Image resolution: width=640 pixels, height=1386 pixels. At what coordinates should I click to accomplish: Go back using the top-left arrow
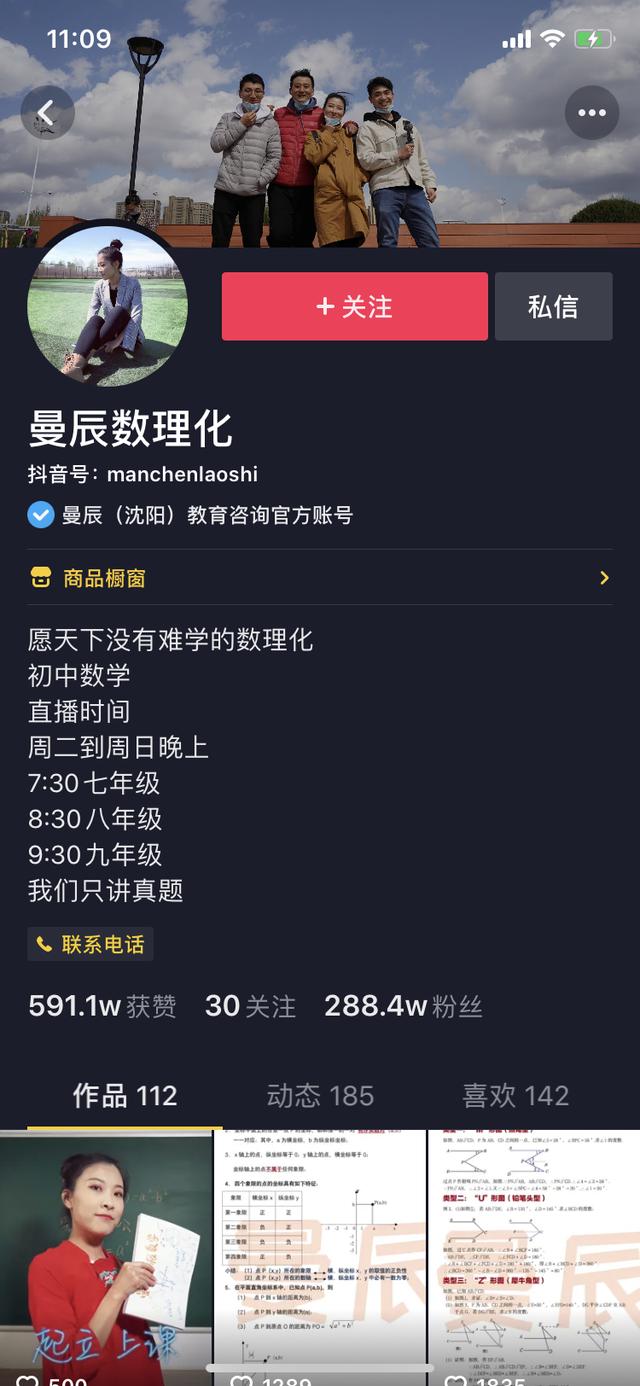pyautogui.click(x=47, y=112)
